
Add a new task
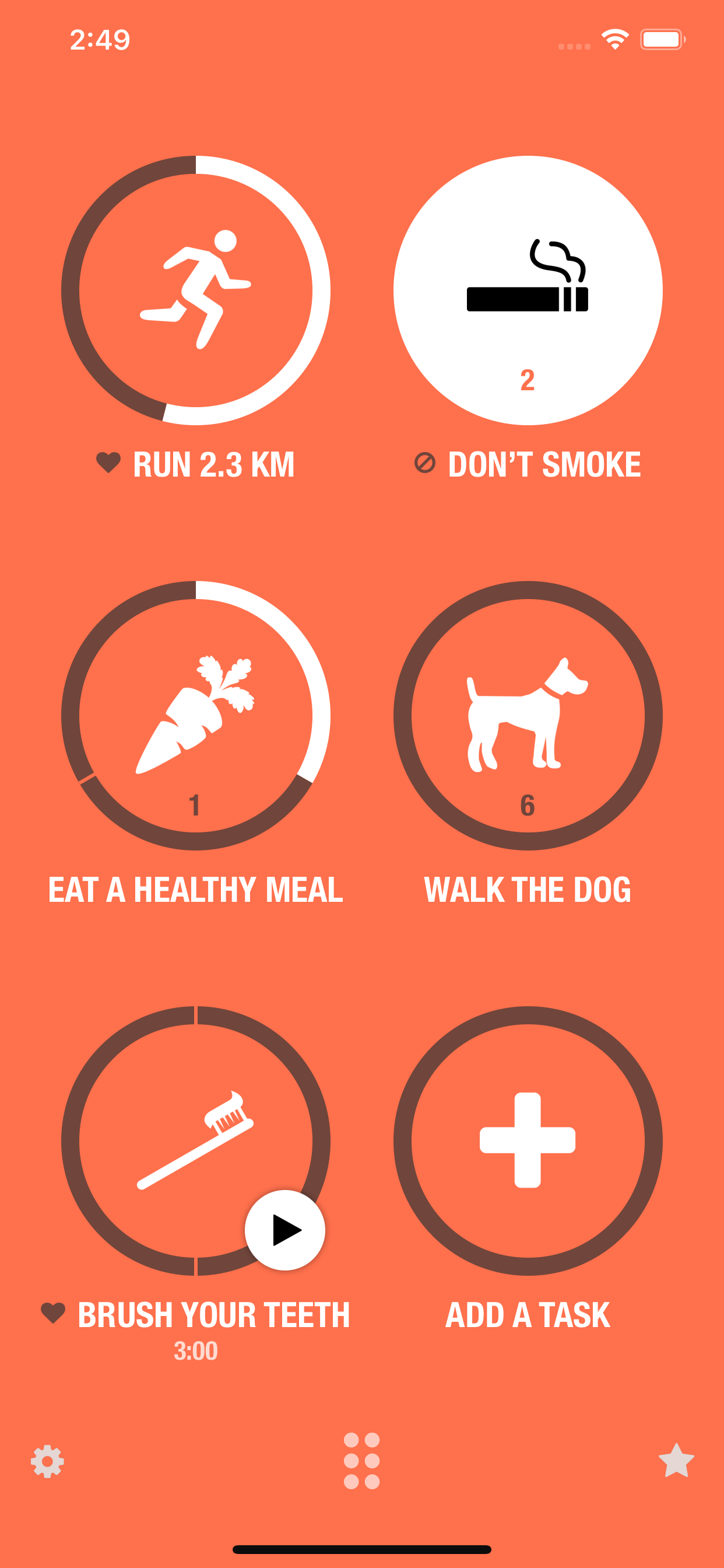528,1140
